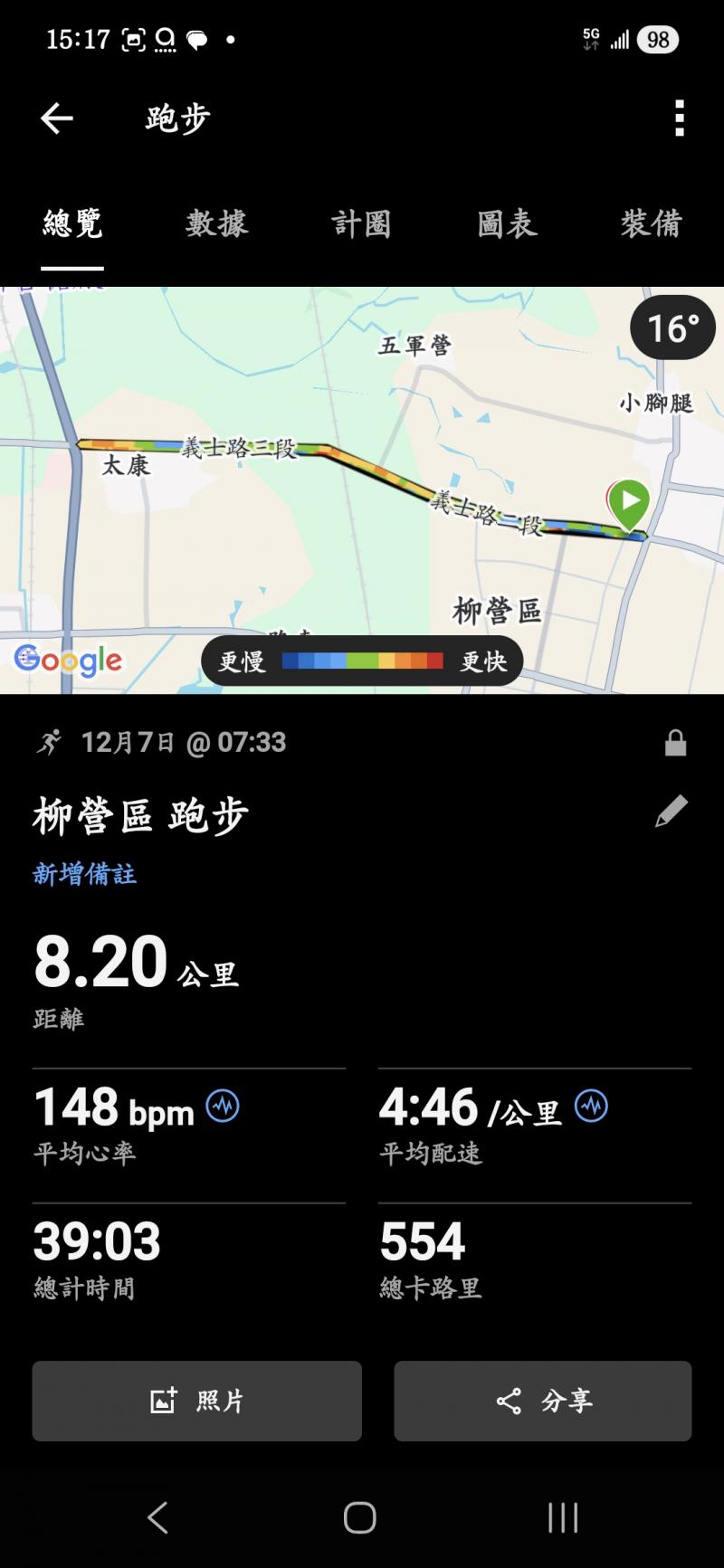Tap the system home button
Viewport: 724px width, 1568px height.
(360, 1517)
